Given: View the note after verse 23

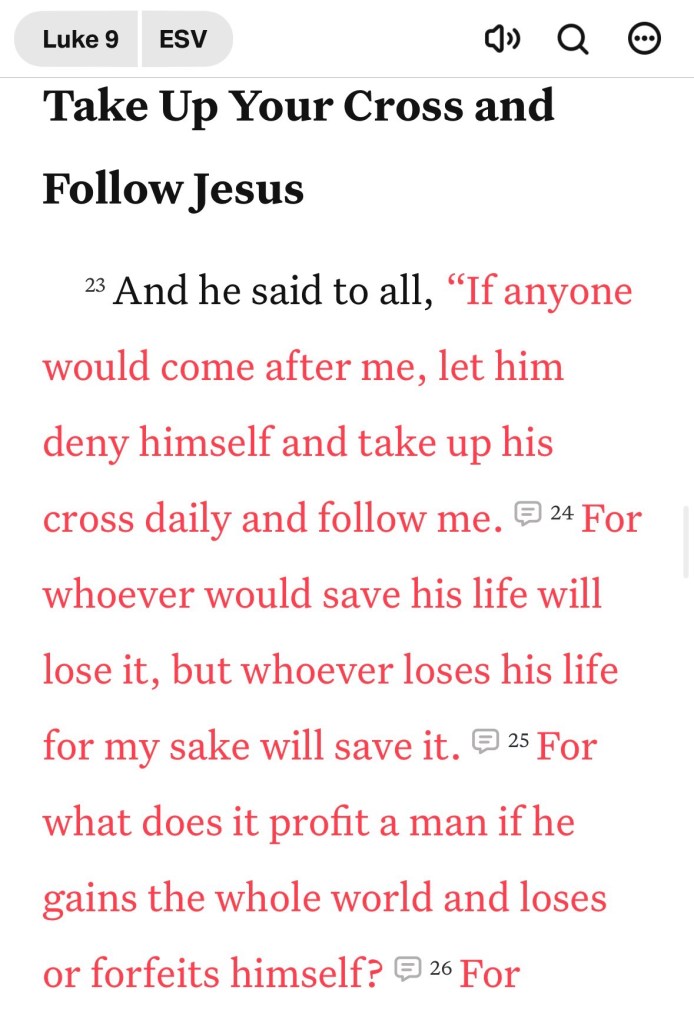Looking at the screenshot, I should [527, 513].
